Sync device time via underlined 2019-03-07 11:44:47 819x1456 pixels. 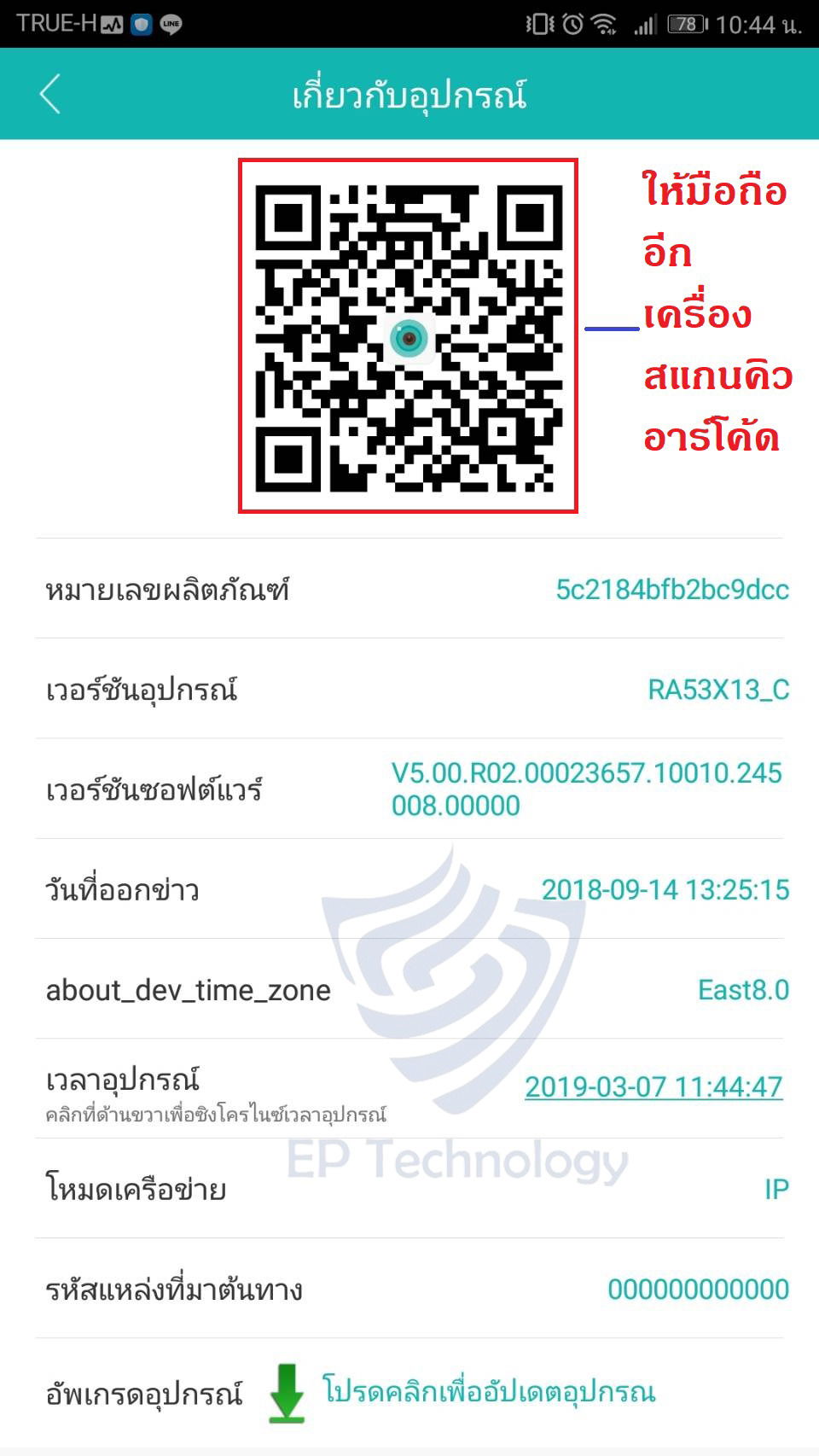653,1086
